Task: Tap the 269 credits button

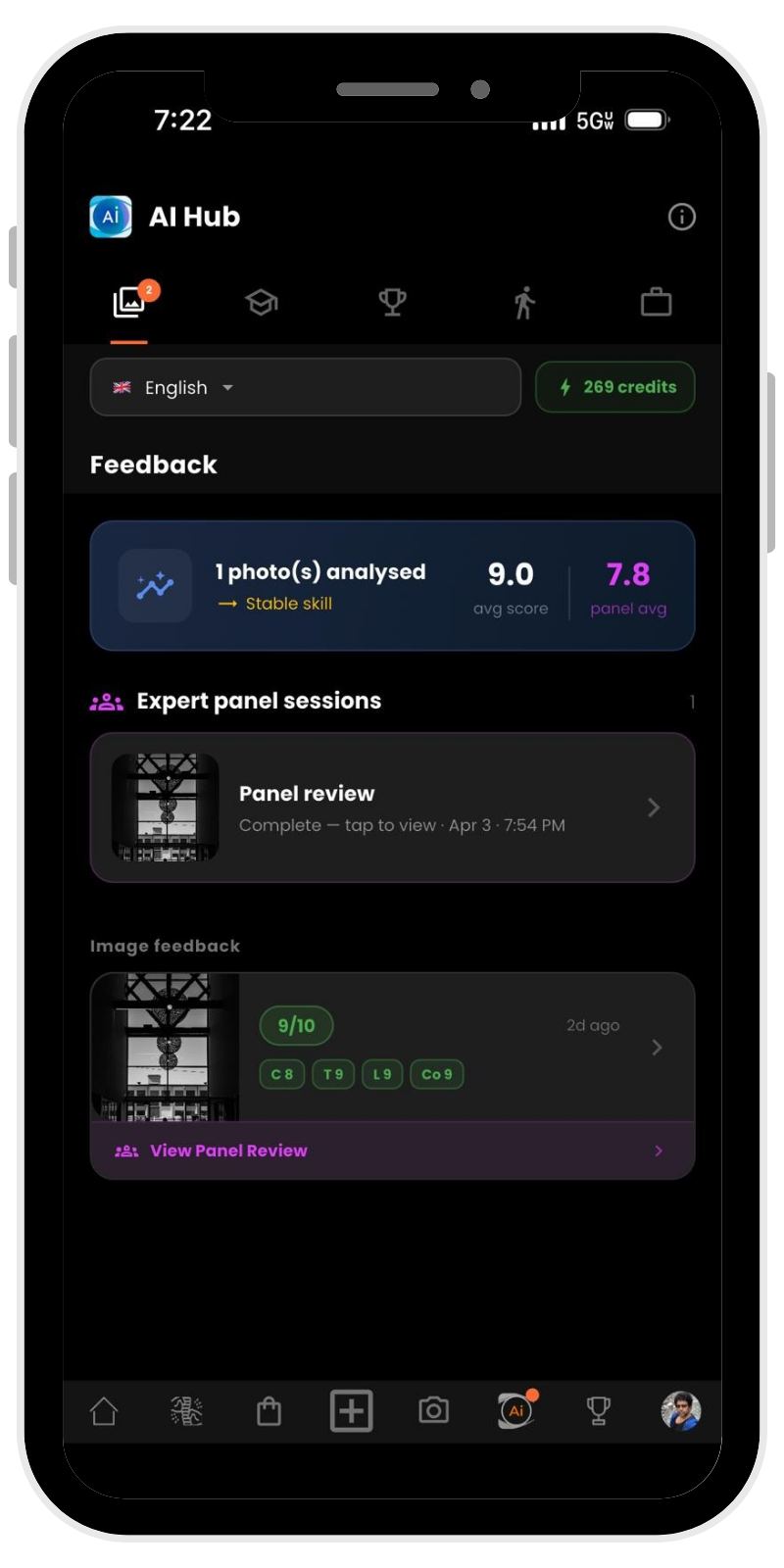Action: coord(615,387)
